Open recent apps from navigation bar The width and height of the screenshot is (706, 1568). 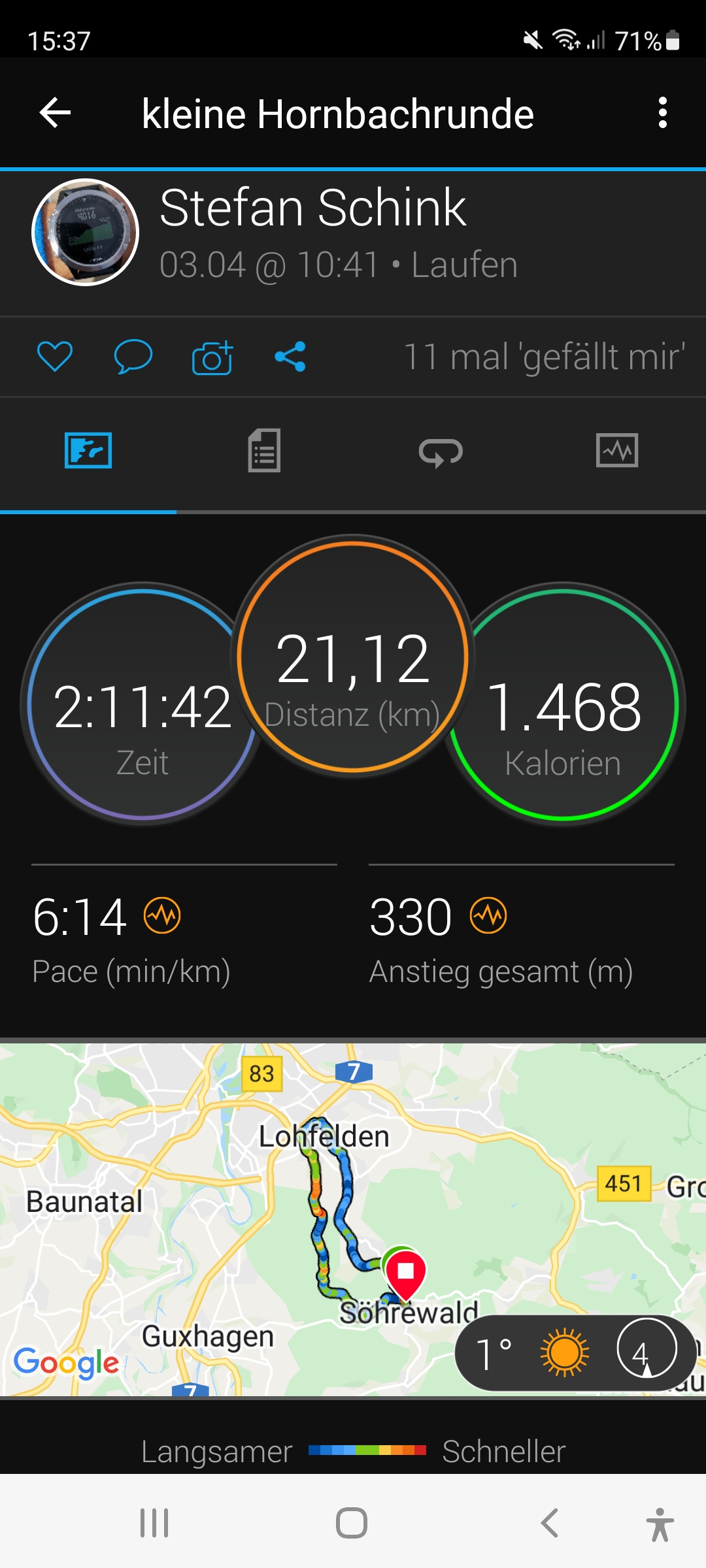pyautogui.click(x=154, y=1523)
